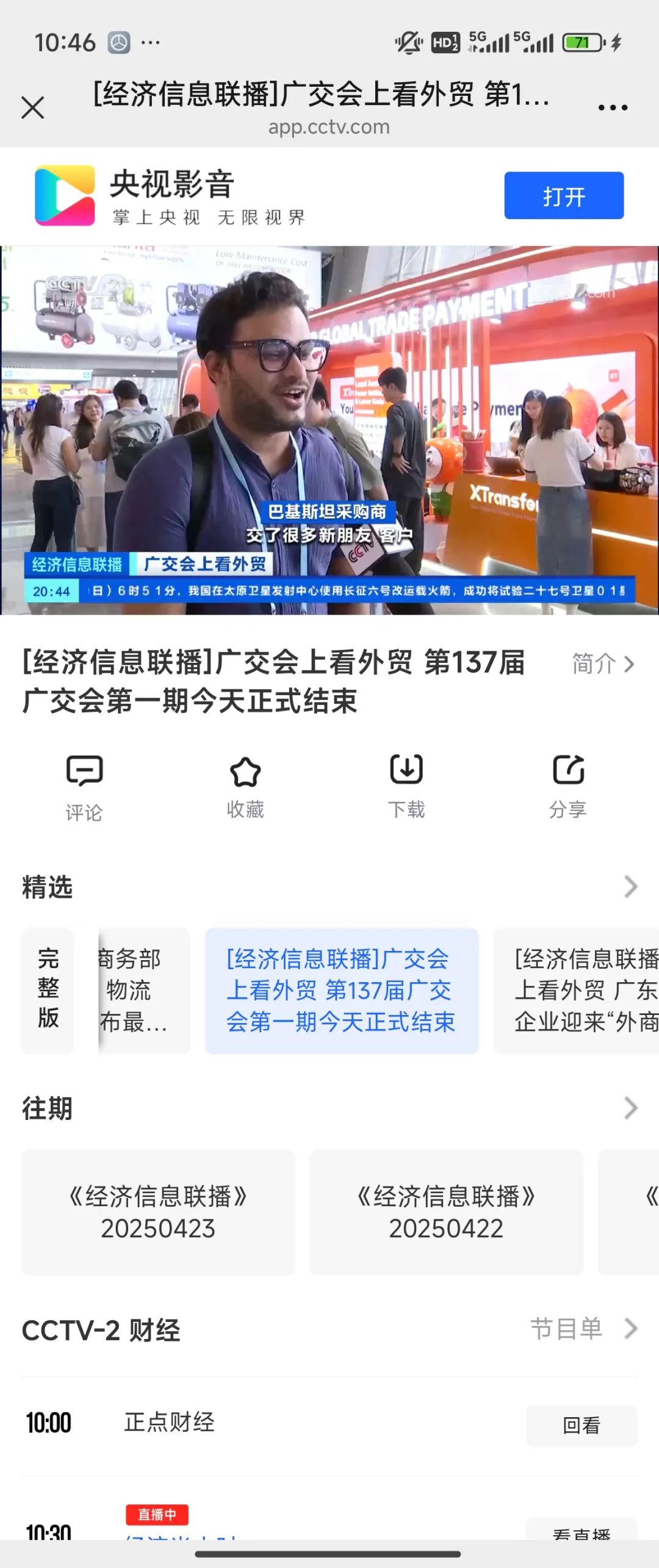Close the web page with X
The width and height of the screenshot is (659, 1568).
(x=32, y=107)
